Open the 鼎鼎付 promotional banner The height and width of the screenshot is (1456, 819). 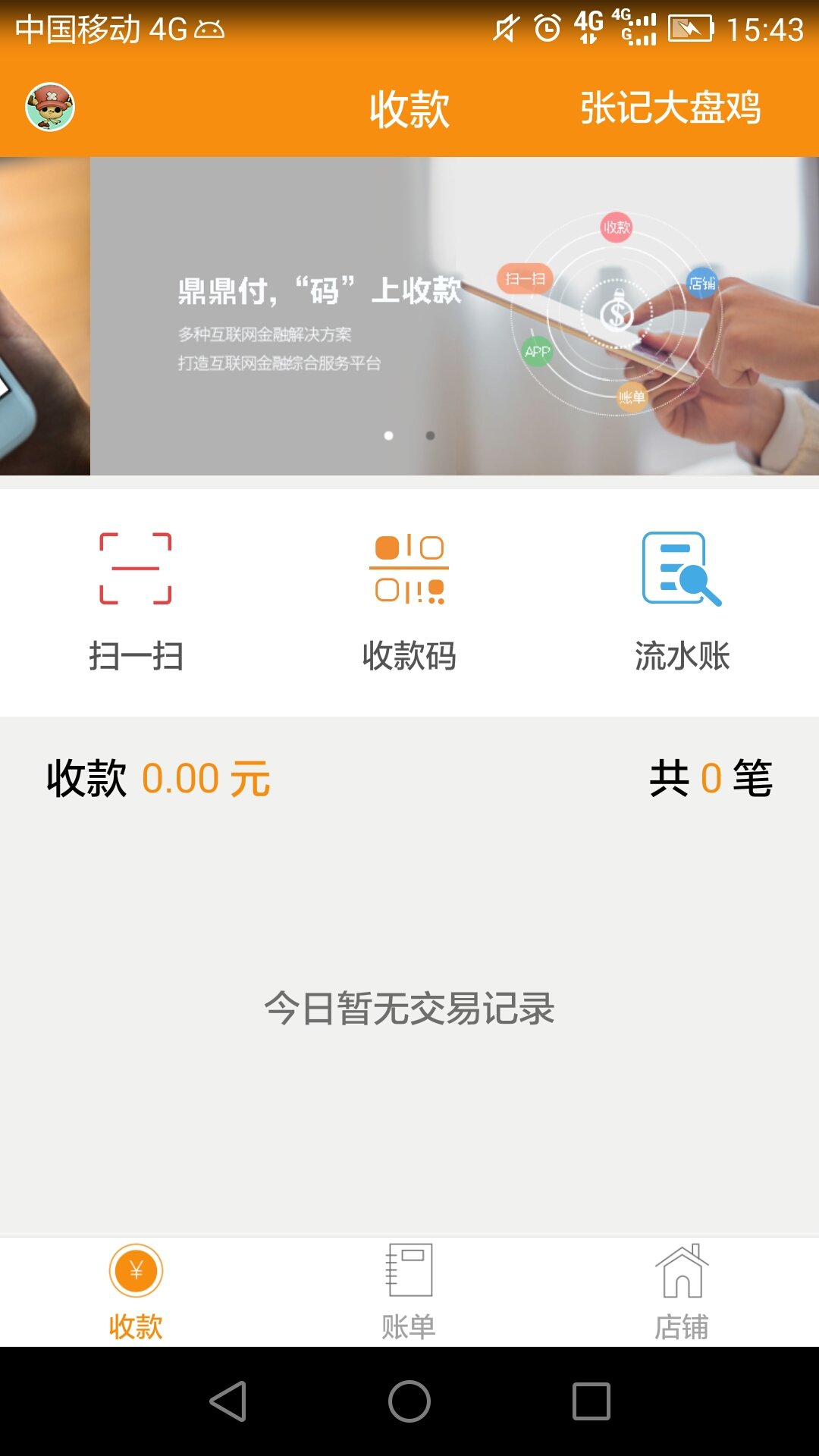tap(453, 316)
